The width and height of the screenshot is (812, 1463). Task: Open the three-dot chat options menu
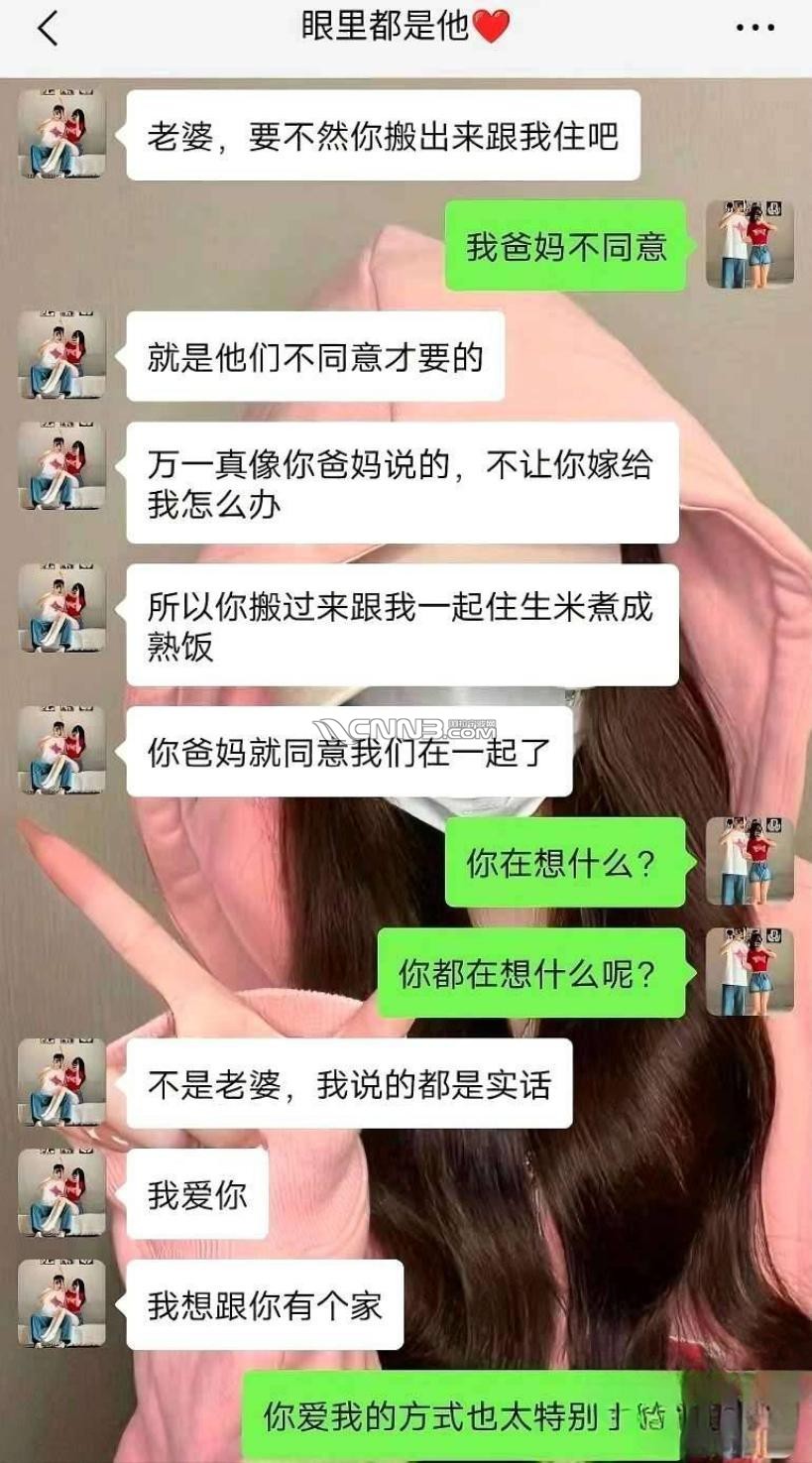[x=754, y=28]
